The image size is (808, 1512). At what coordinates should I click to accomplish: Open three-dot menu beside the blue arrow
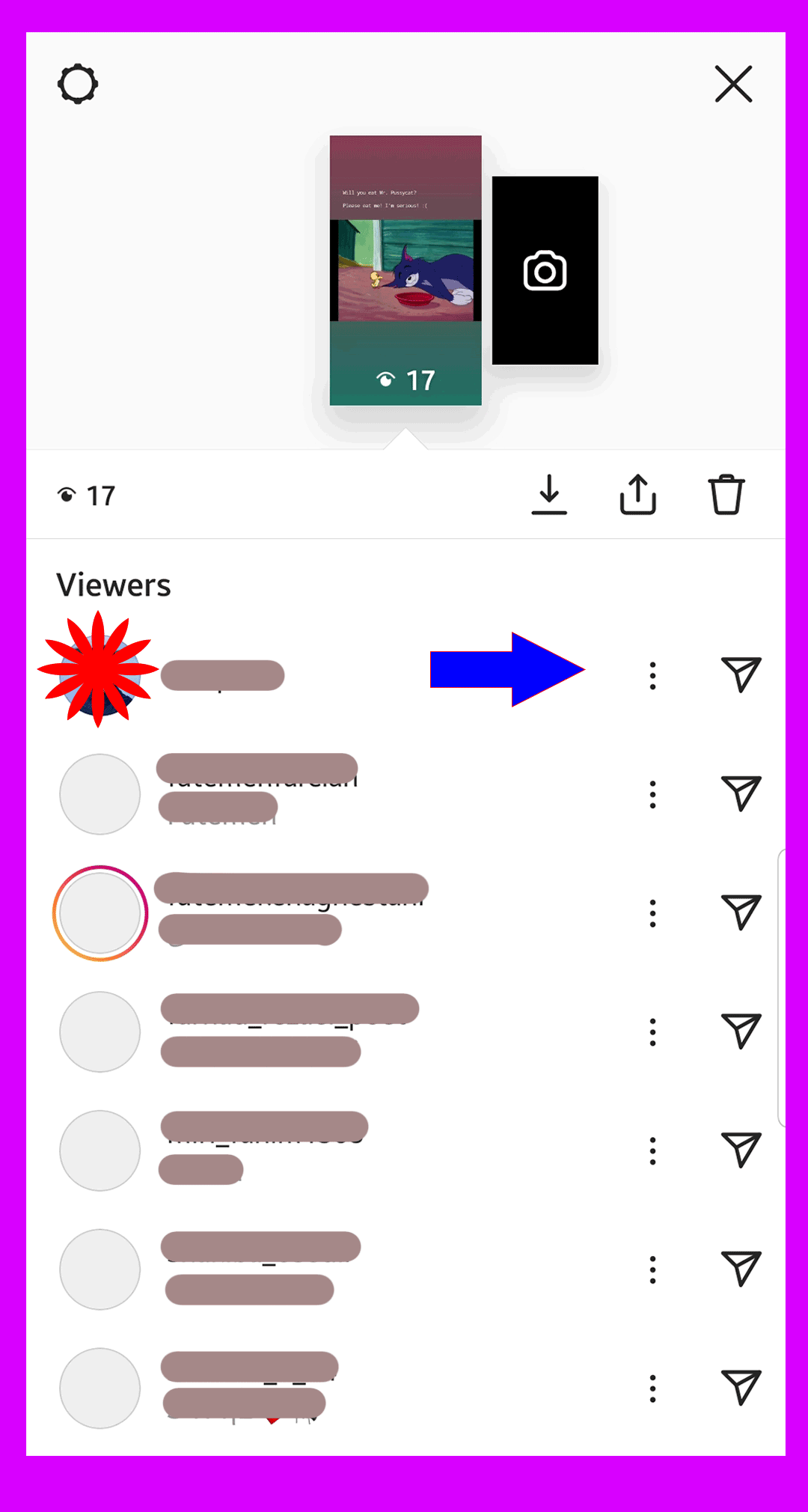pos(652,675)
